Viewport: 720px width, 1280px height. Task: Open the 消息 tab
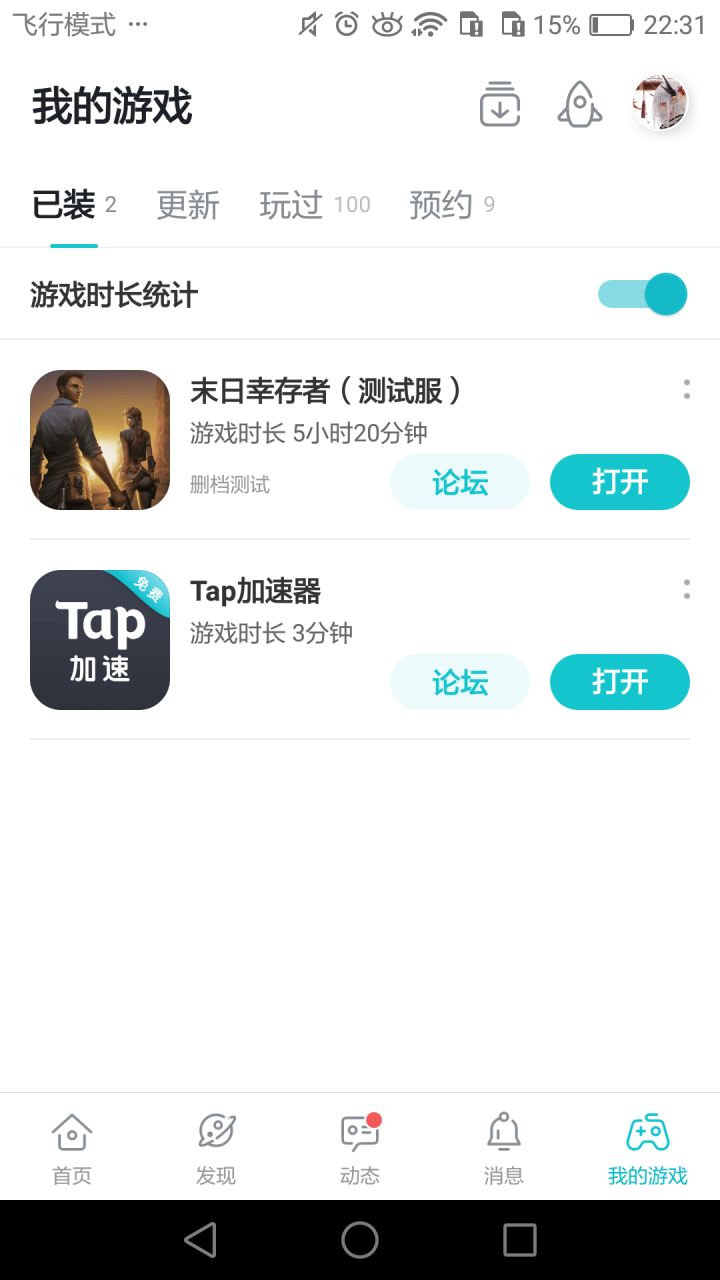click(504, 1147)
